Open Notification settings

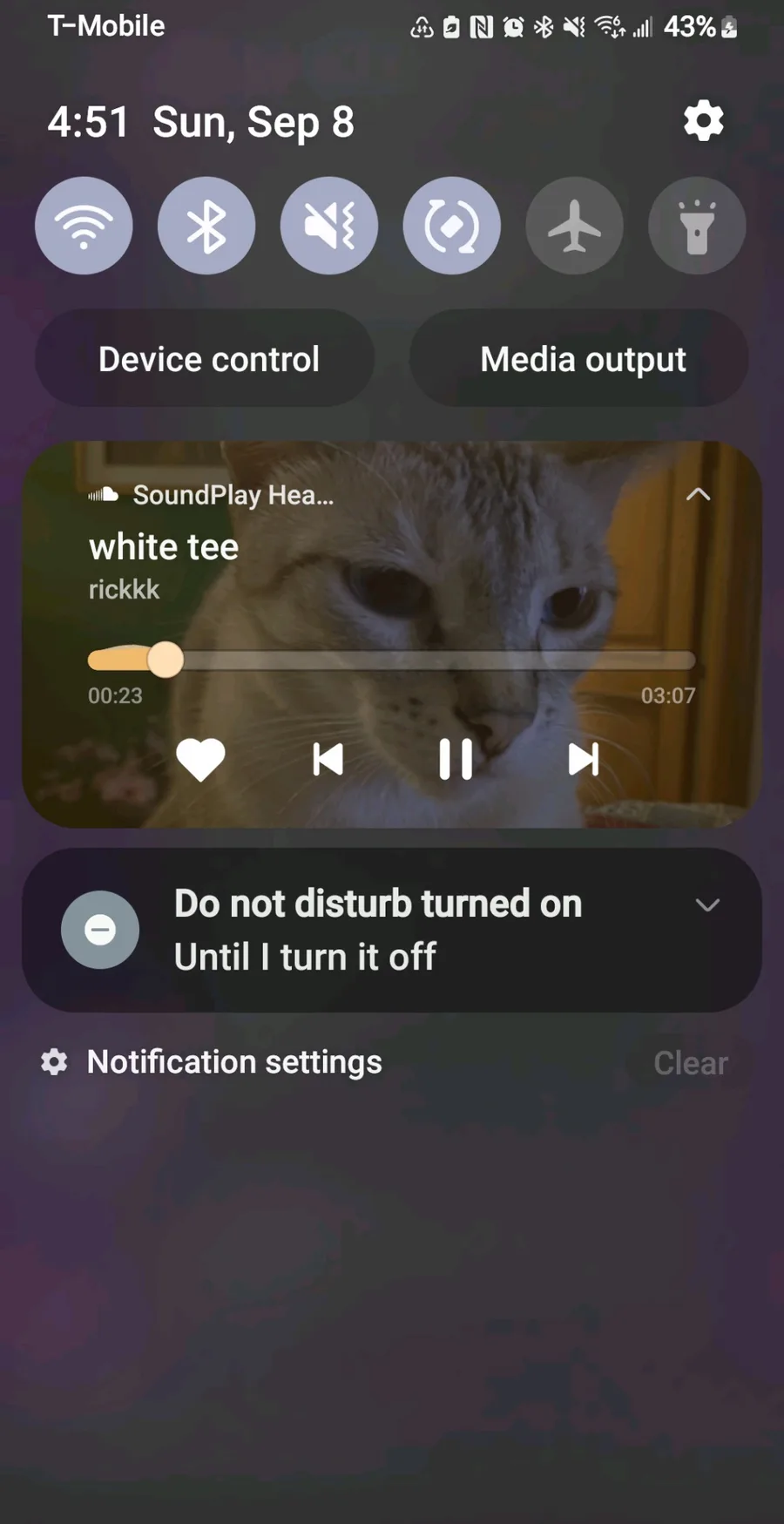pos(212,1061)
